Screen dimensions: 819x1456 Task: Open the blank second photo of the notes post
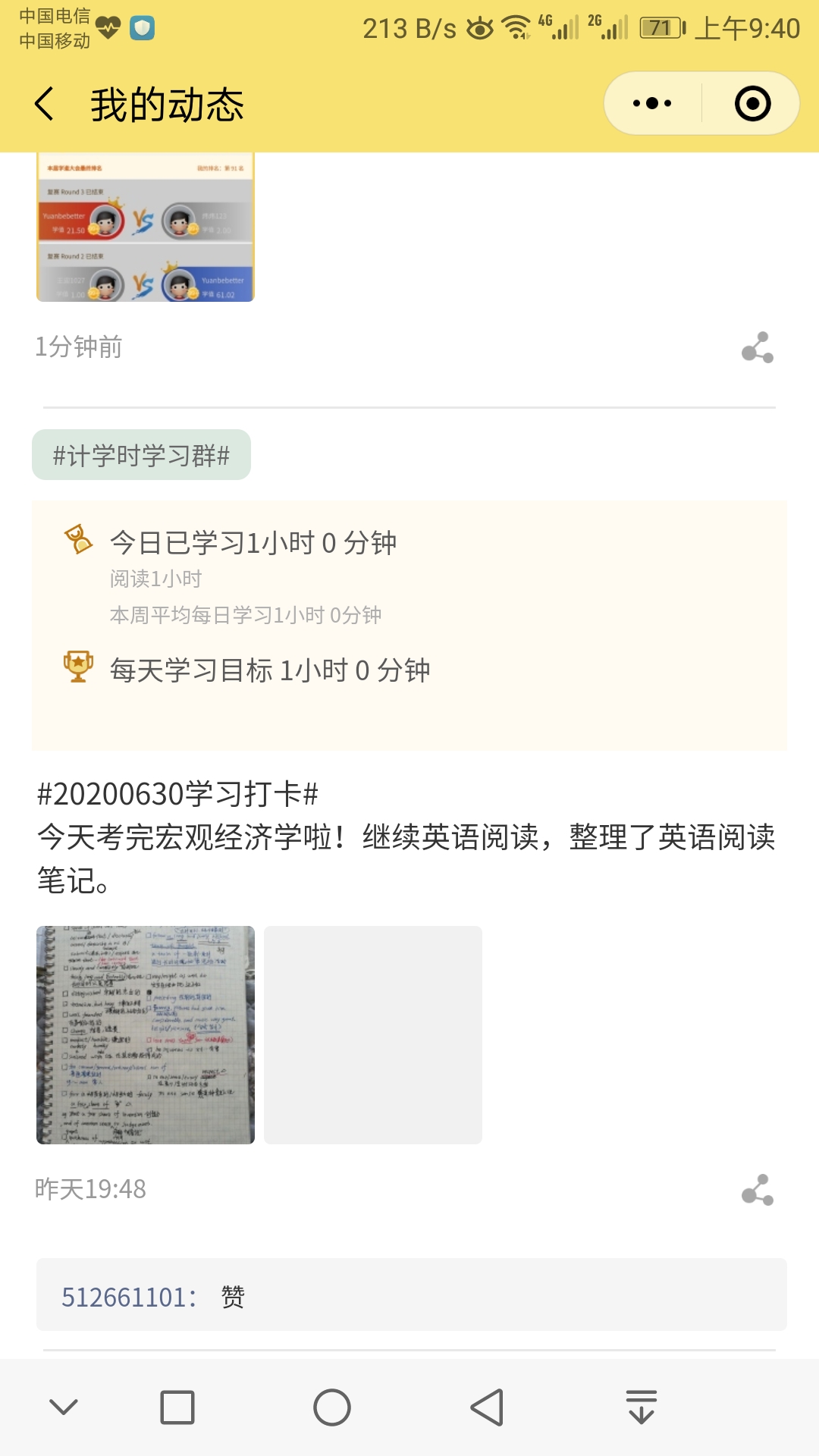(373, 1035)
